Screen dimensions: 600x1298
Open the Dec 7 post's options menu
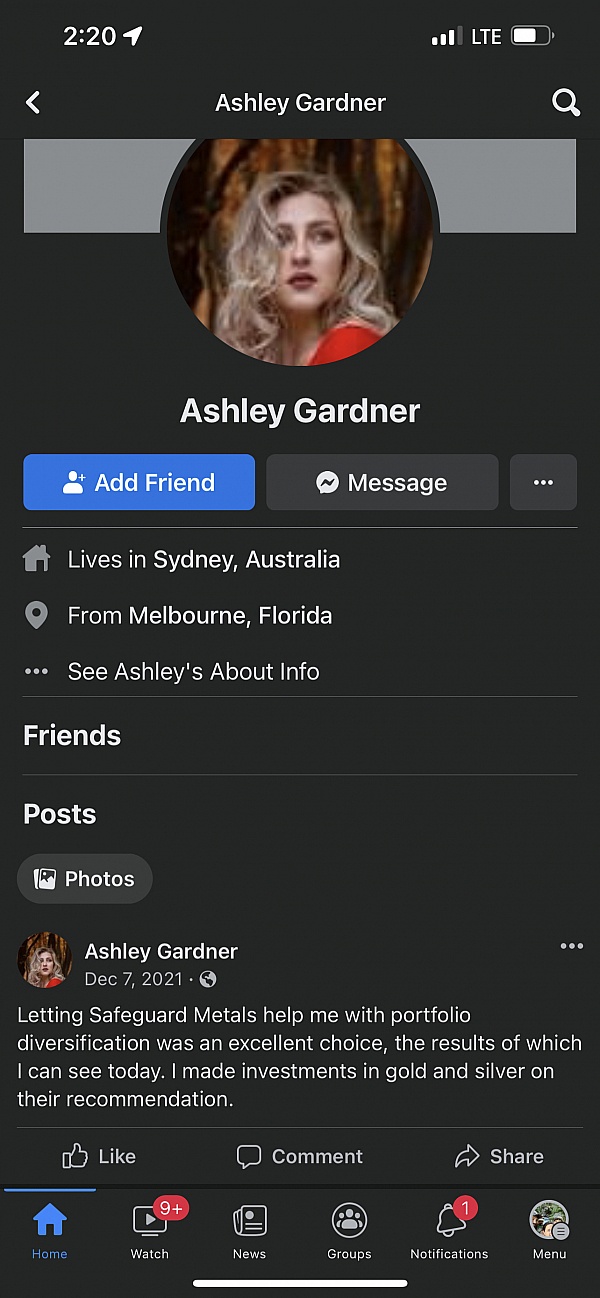point(571,946)
